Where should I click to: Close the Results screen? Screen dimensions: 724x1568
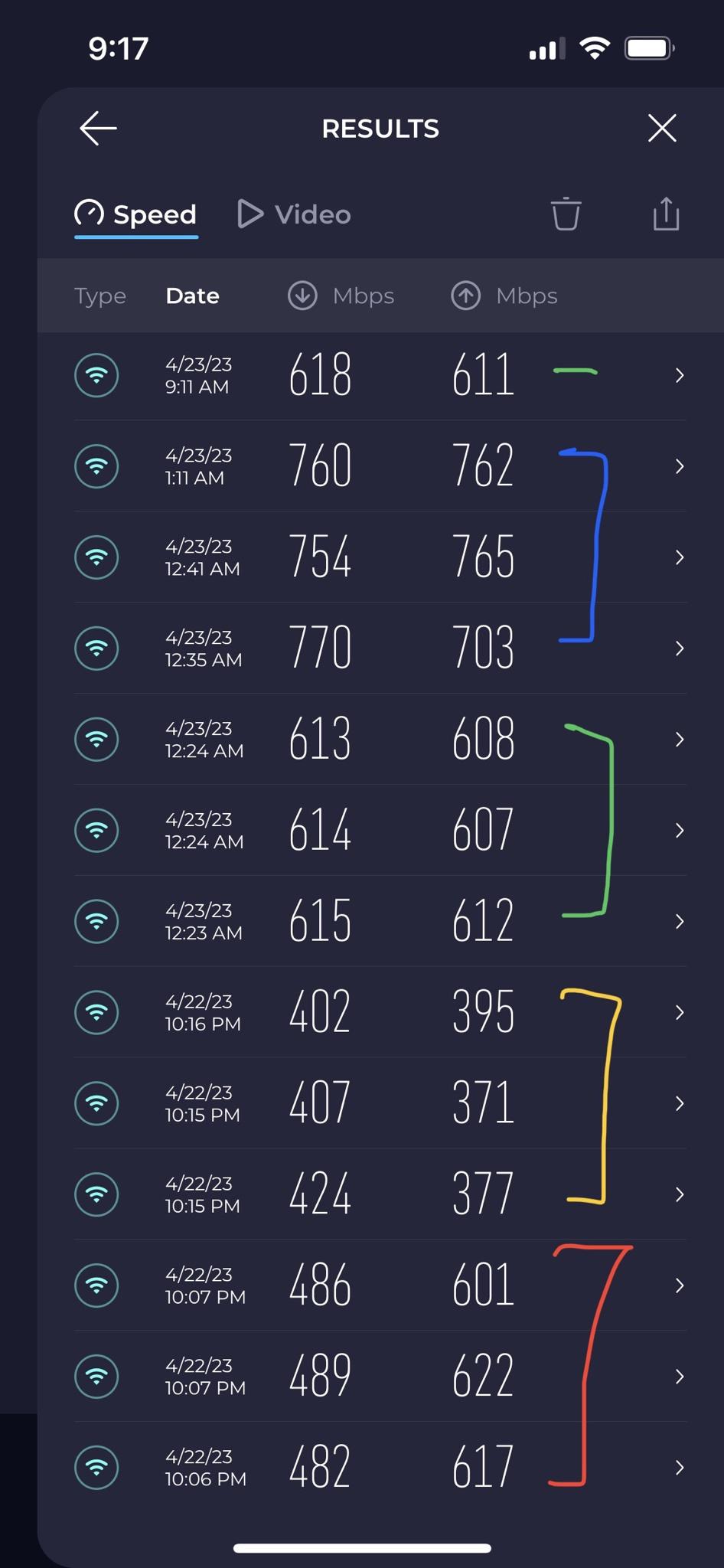[662, 128]
